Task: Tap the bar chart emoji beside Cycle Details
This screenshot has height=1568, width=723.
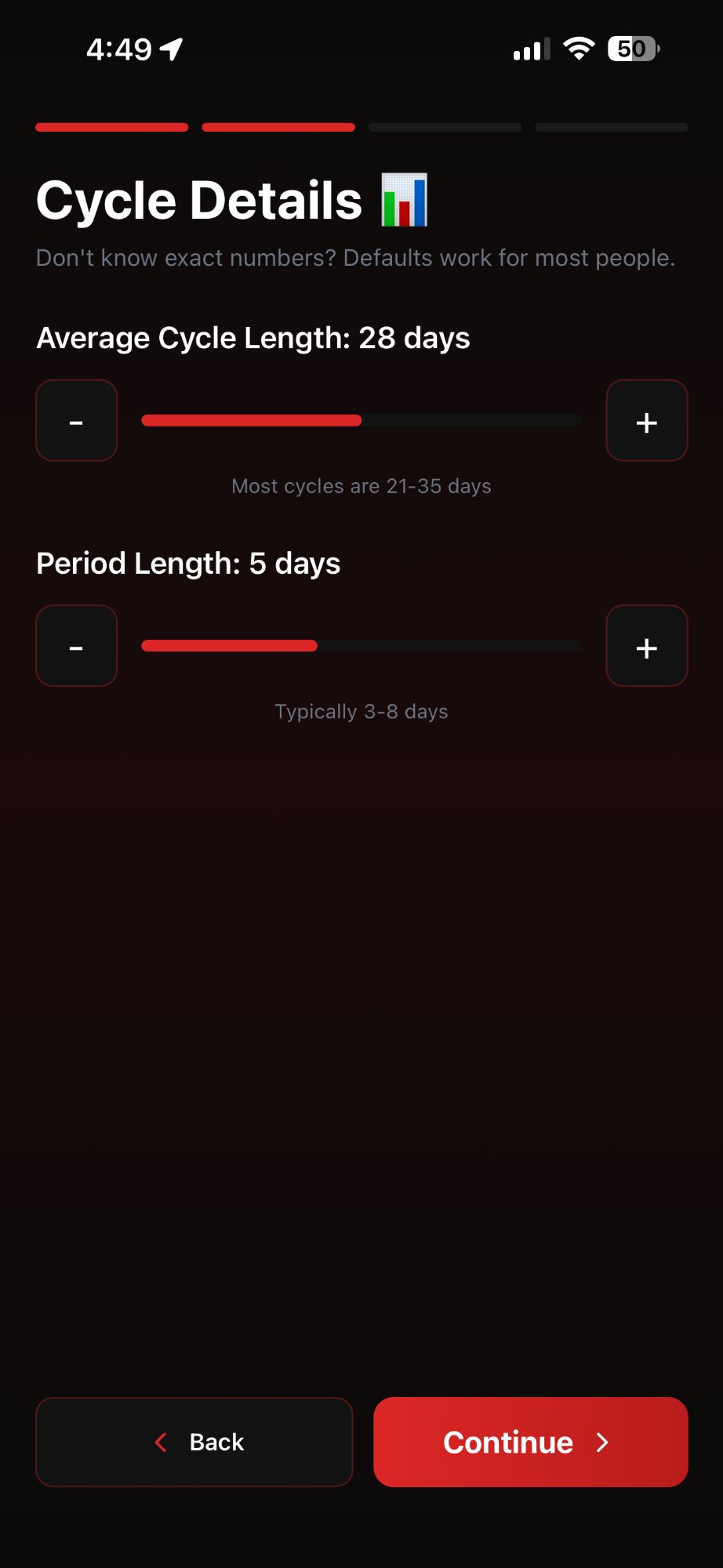Action: click(x=404, y=200)
